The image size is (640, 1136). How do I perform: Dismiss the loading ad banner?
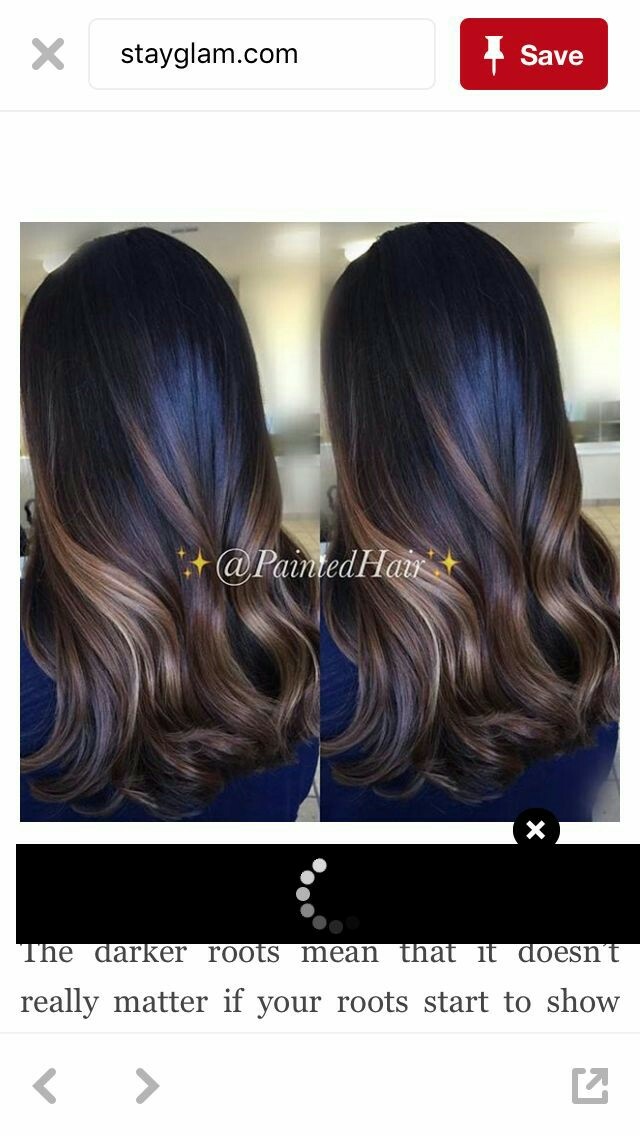coord(536,830)
